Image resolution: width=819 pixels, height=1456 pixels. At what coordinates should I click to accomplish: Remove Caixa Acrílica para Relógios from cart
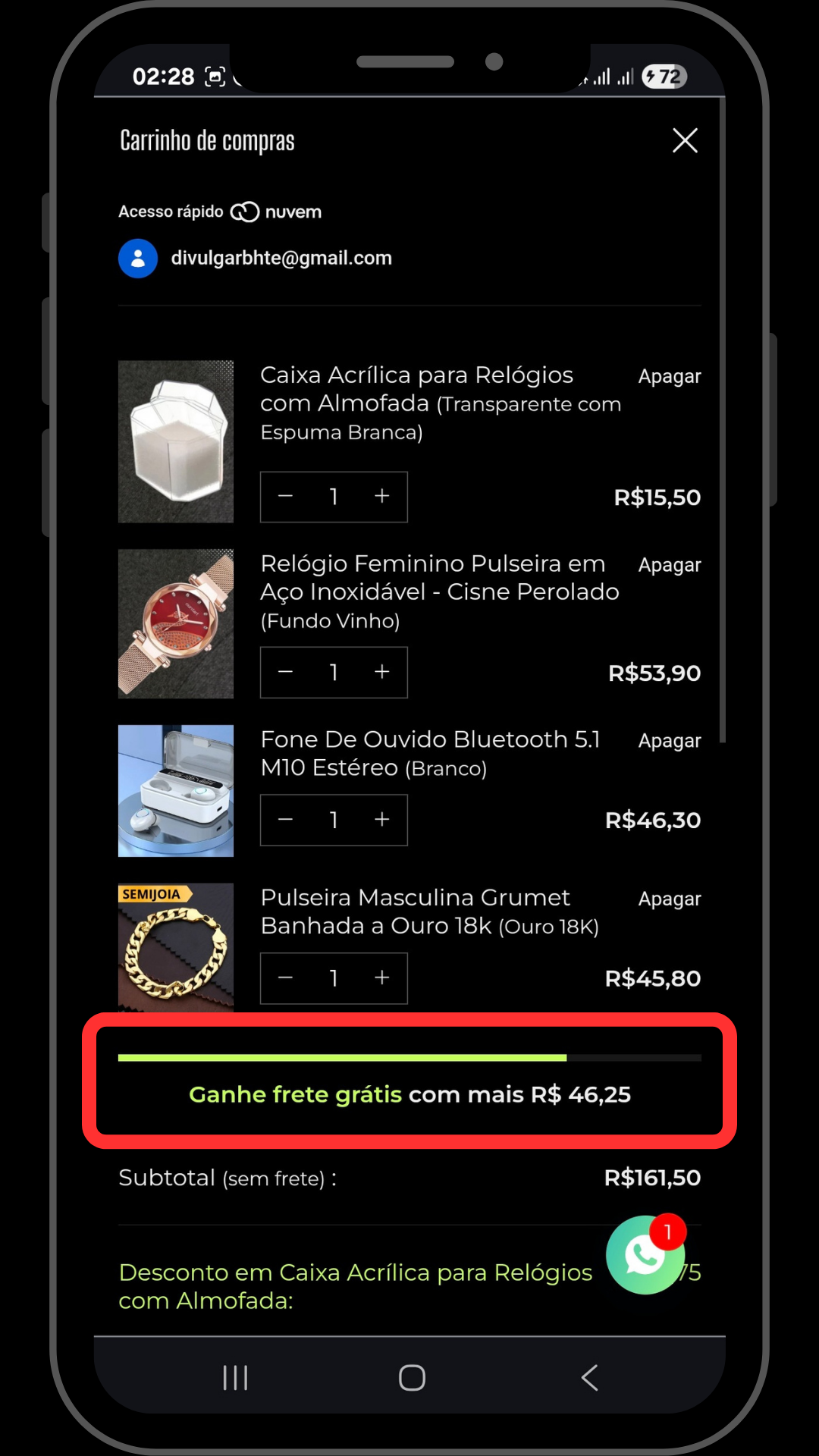click(x=670, y=376)
